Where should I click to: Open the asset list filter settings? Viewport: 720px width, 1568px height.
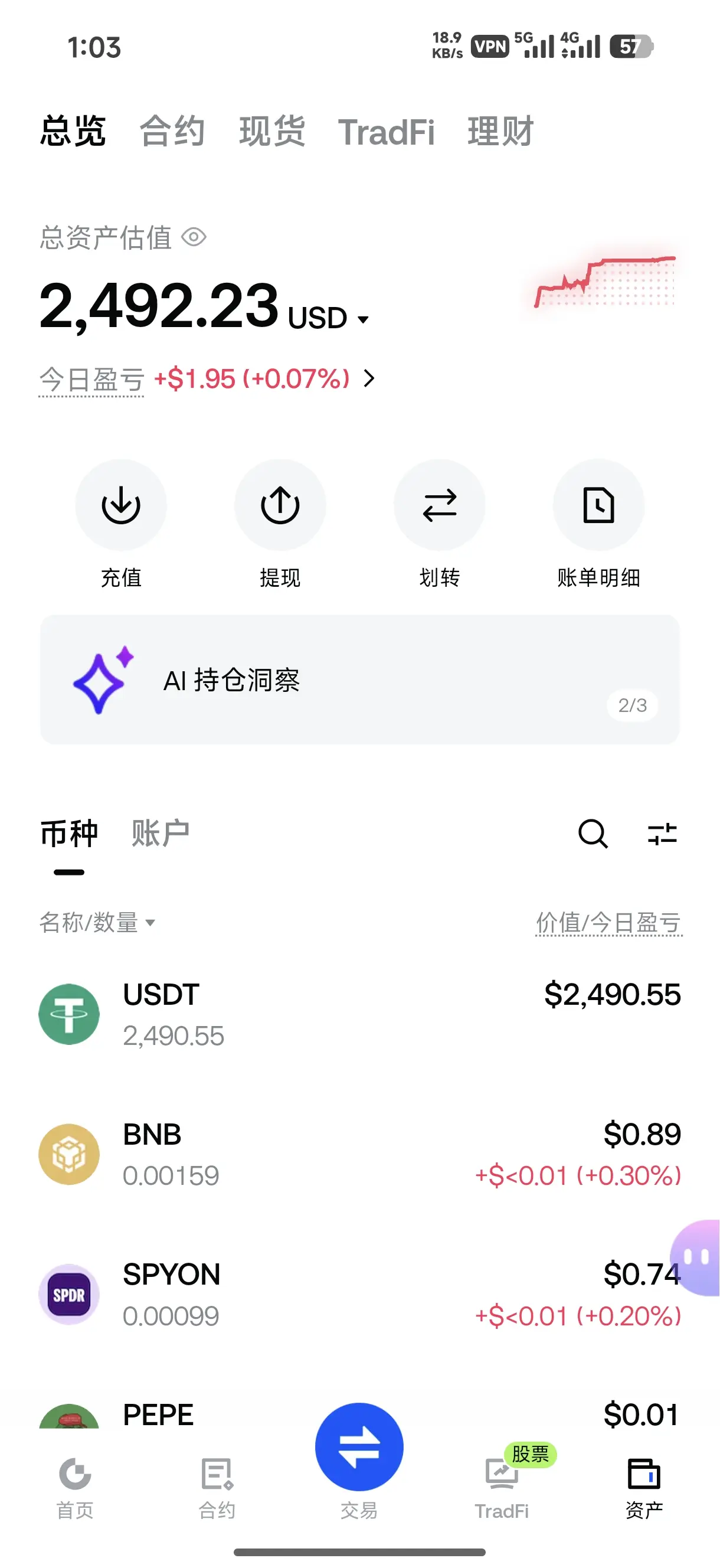coord(662,834)
